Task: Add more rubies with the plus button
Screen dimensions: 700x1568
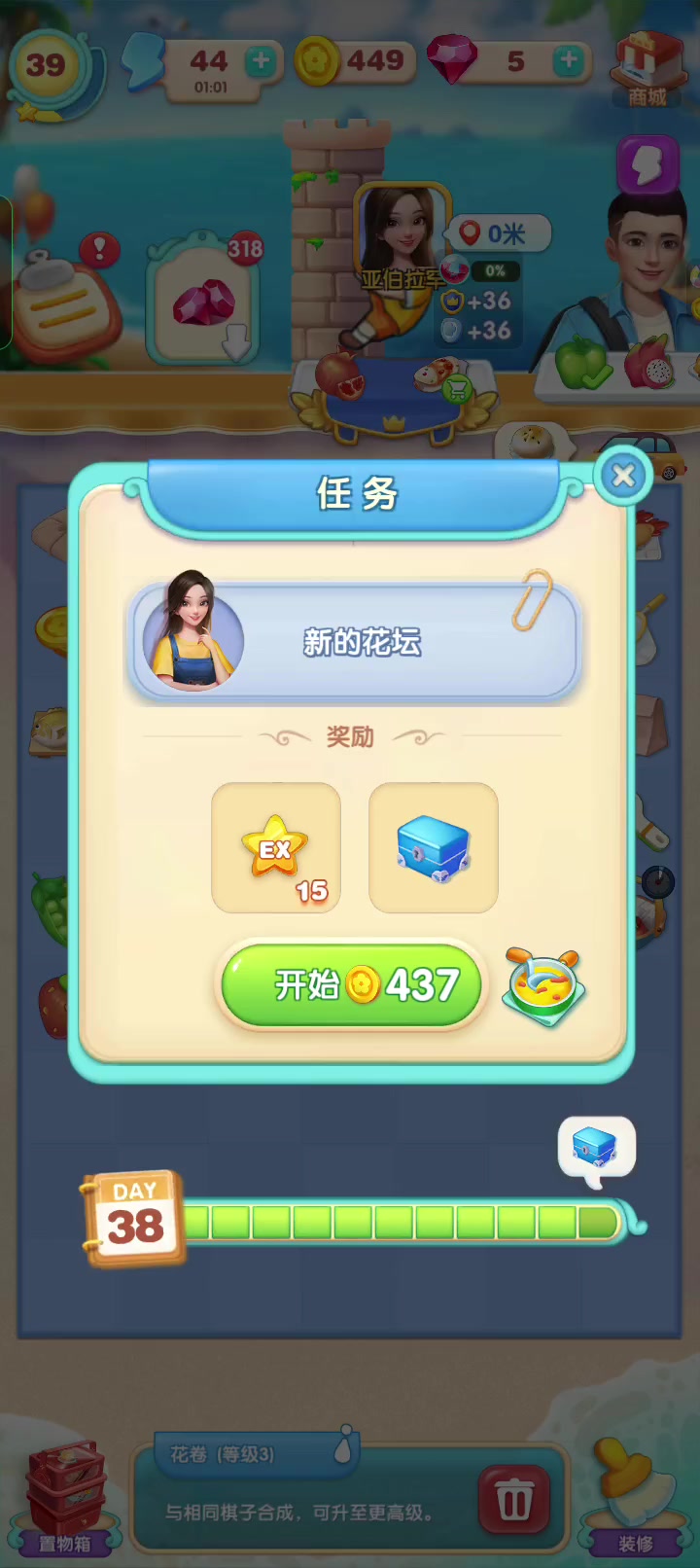Action: (x=569, y=61)
